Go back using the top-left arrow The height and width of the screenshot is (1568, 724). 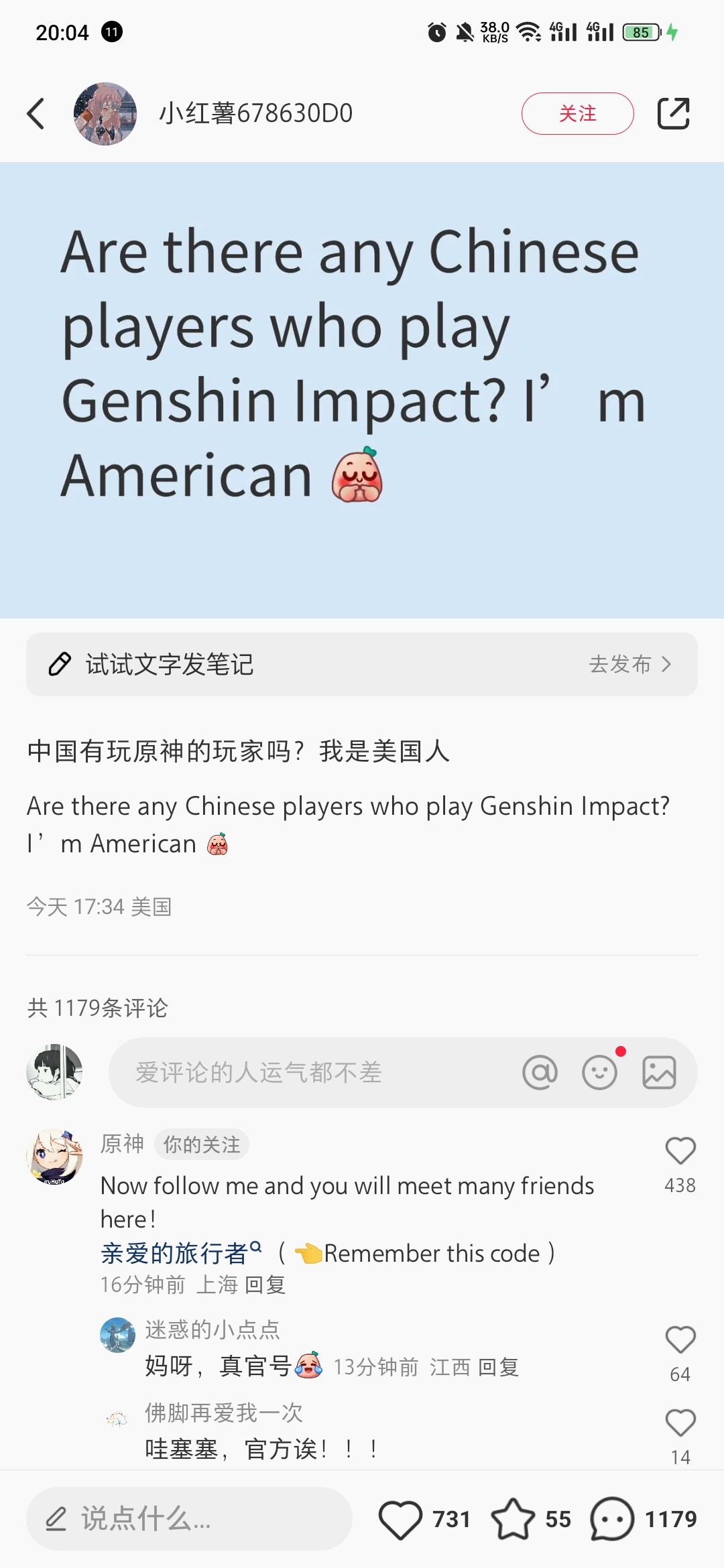tap(36, 113)
